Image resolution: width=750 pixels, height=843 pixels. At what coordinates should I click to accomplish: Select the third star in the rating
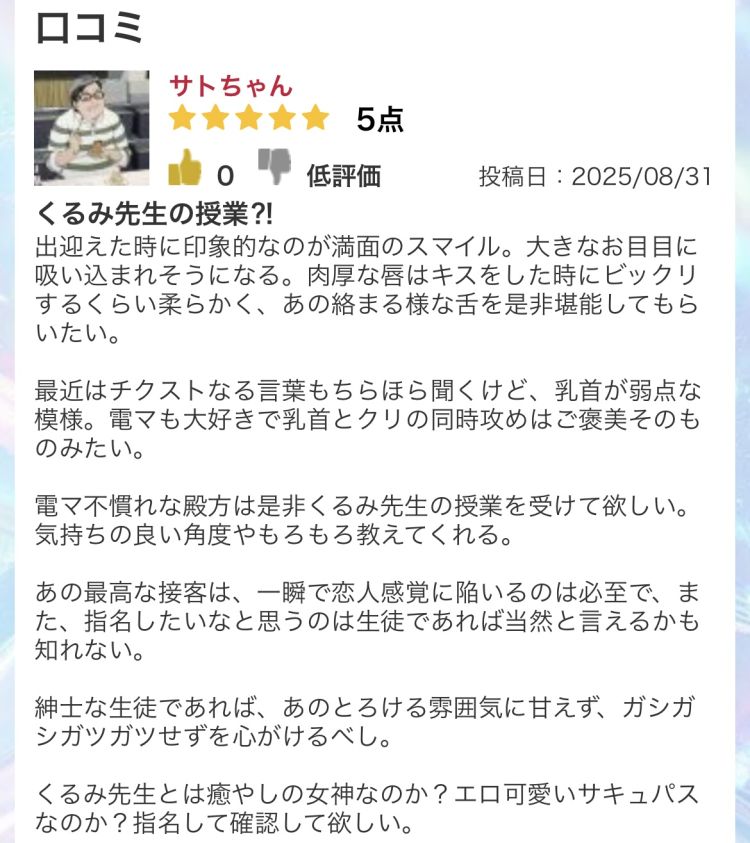(x=248, y=117)
